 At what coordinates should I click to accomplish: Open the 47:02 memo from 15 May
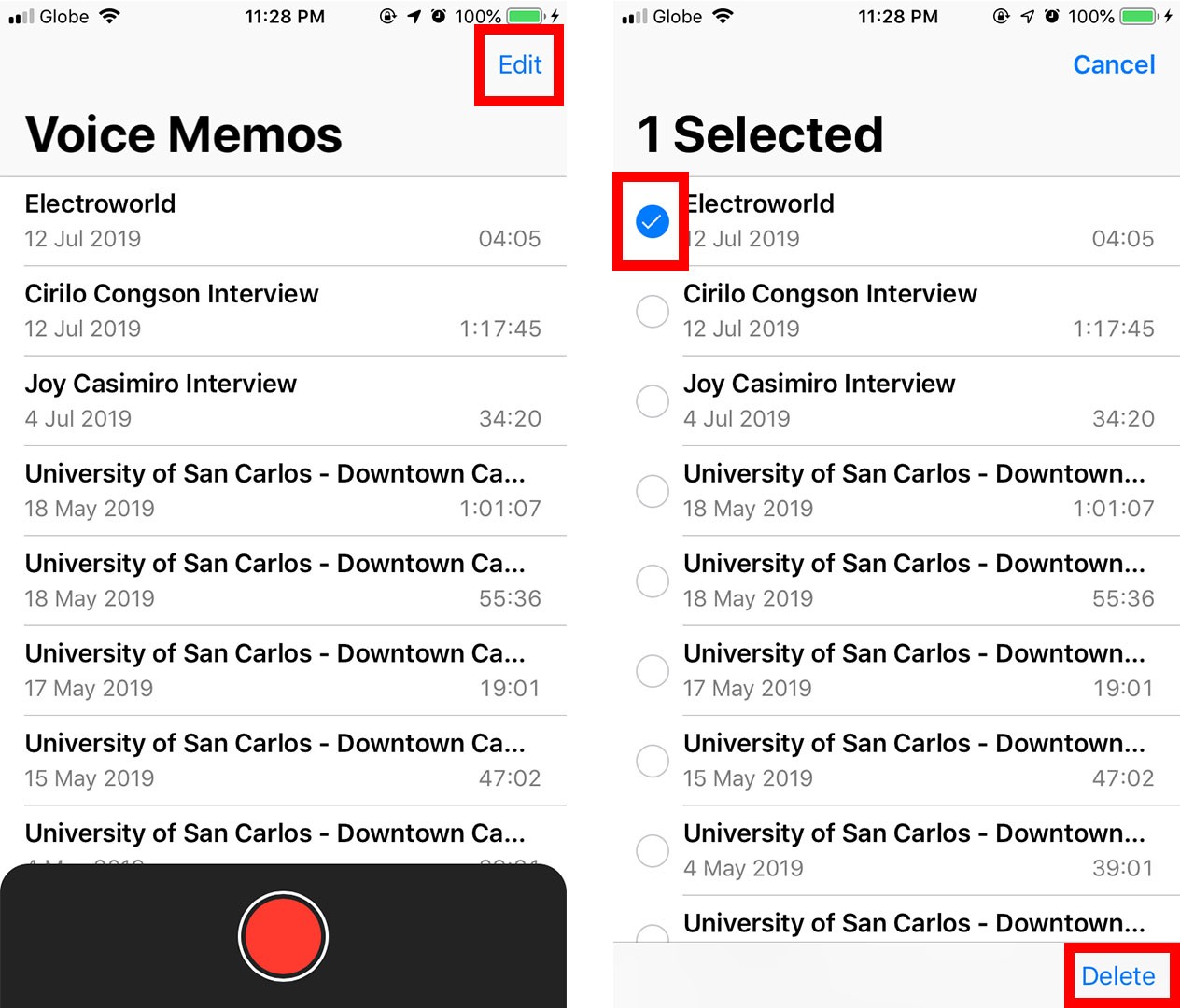(x=280, y=760)
